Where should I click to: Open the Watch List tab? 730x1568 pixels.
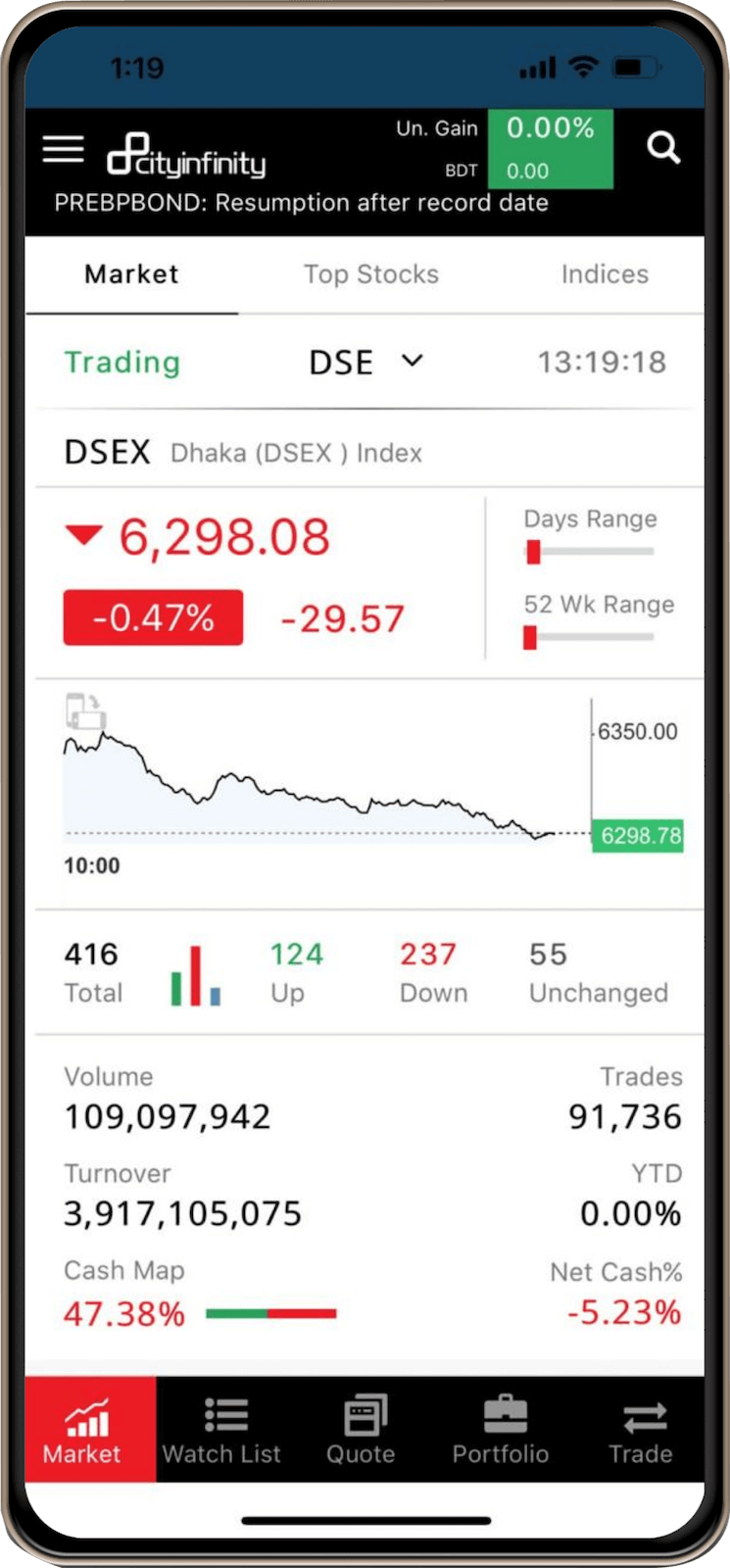[x=222, y=1430]
